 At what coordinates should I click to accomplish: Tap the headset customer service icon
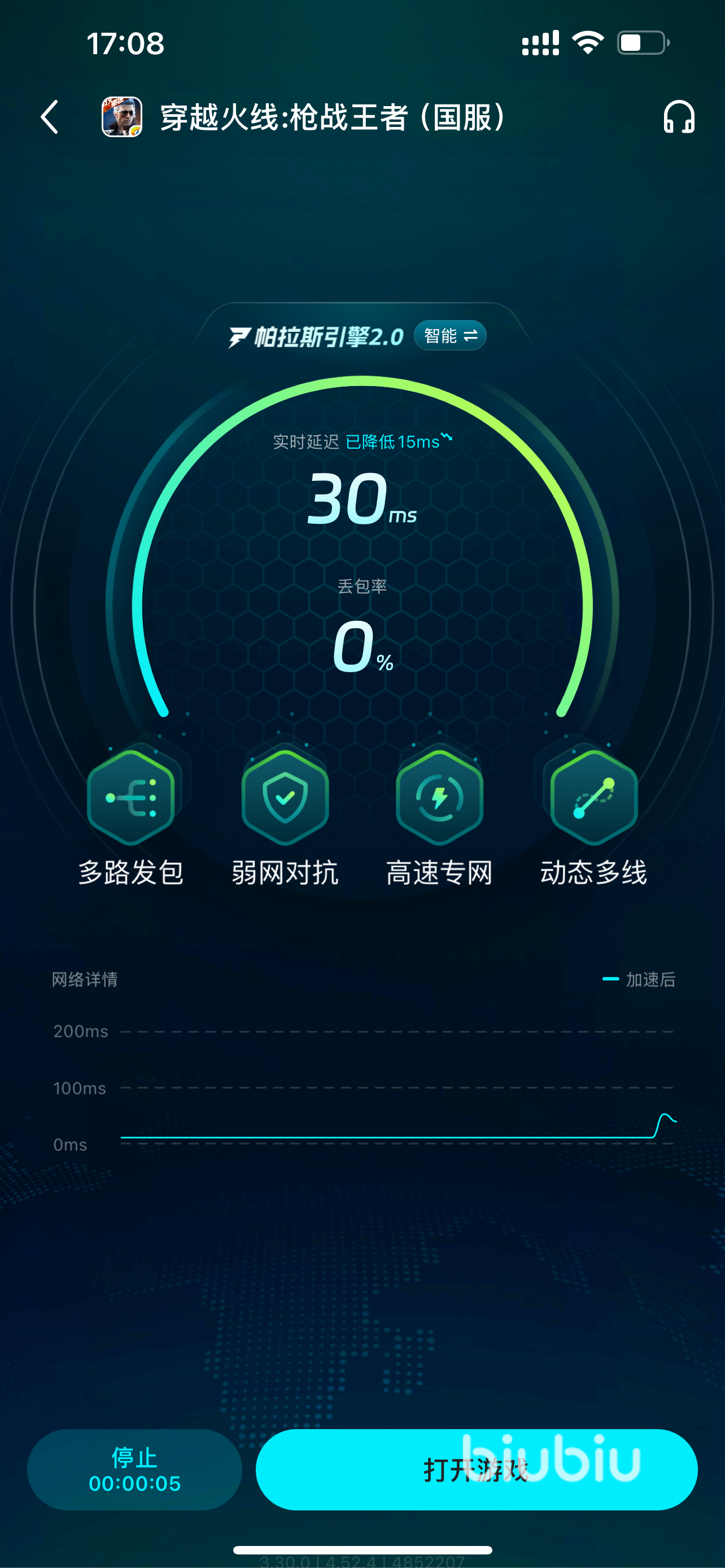tap(679, 116)
